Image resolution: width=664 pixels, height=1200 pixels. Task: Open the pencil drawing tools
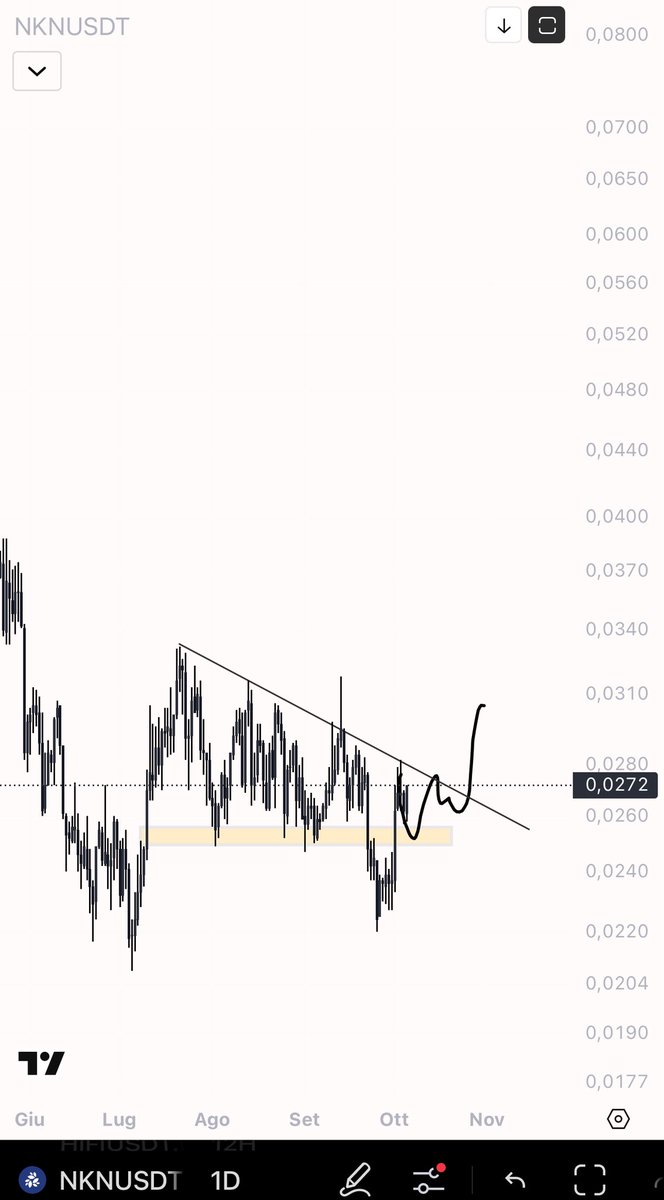point(355,1180)
